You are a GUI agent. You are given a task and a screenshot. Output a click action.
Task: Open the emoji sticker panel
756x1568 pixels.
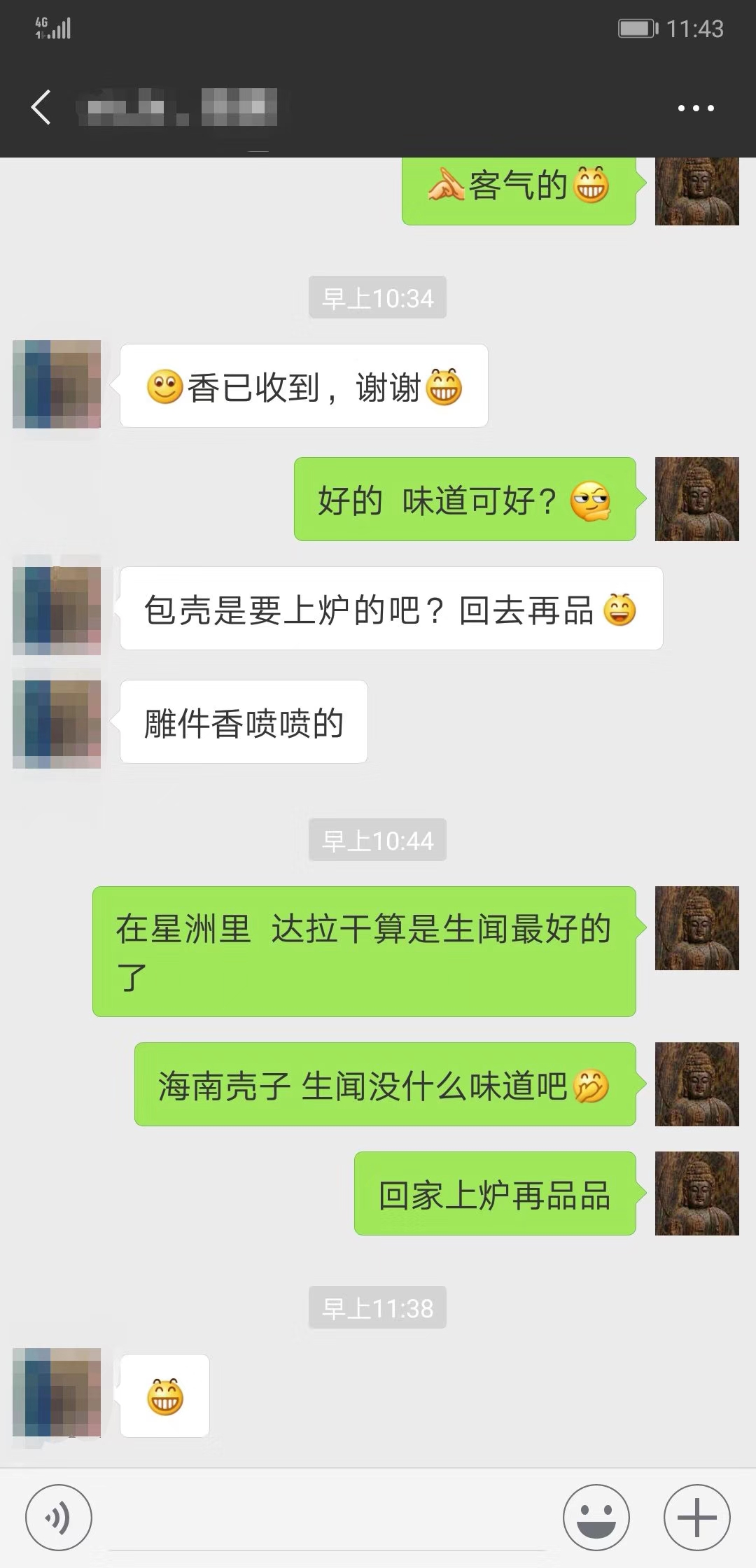pos(596,1518)
